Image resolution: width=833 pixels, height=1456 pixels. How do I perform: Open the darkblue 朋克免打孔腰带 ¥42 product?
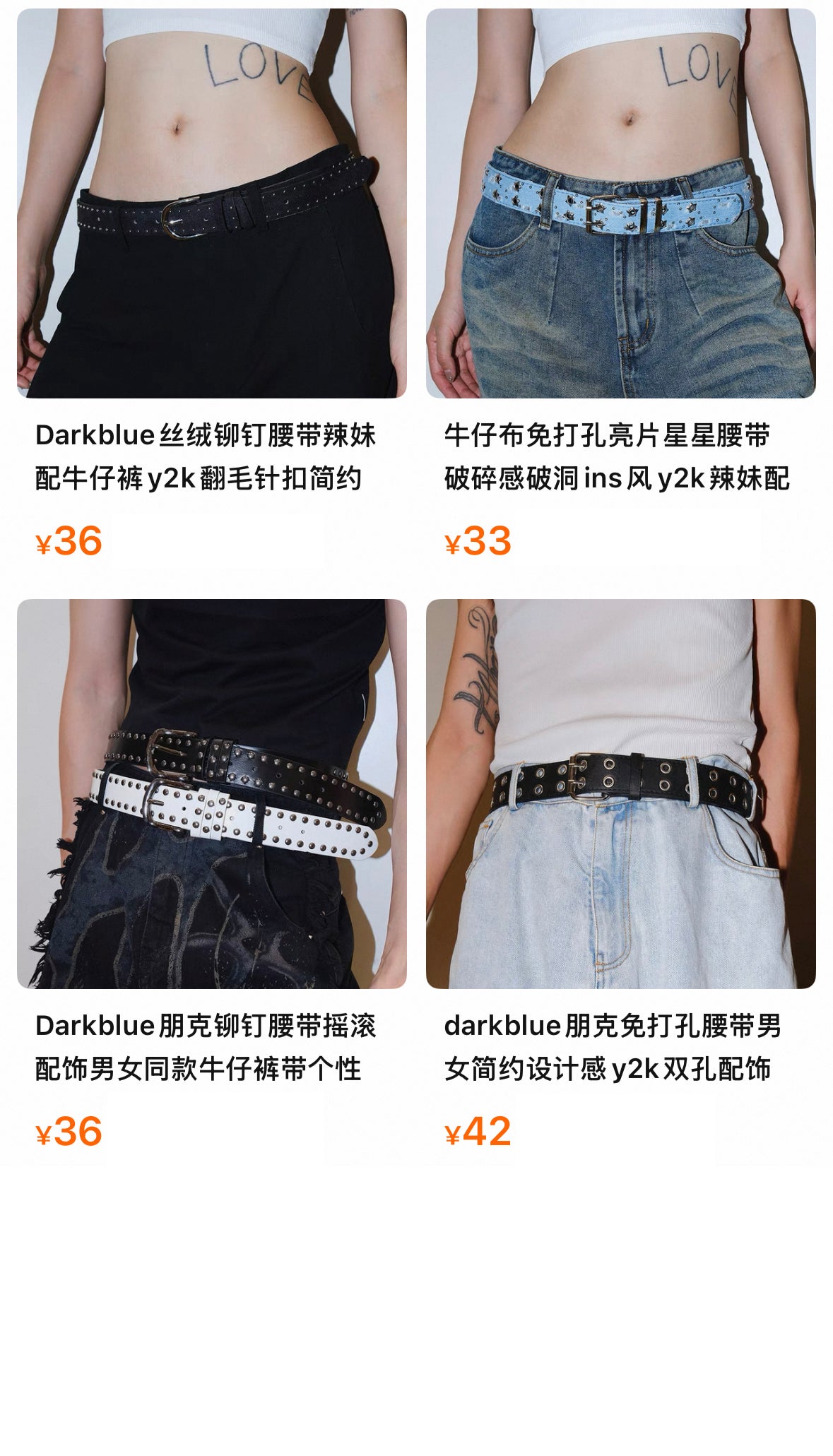point(620,876)
